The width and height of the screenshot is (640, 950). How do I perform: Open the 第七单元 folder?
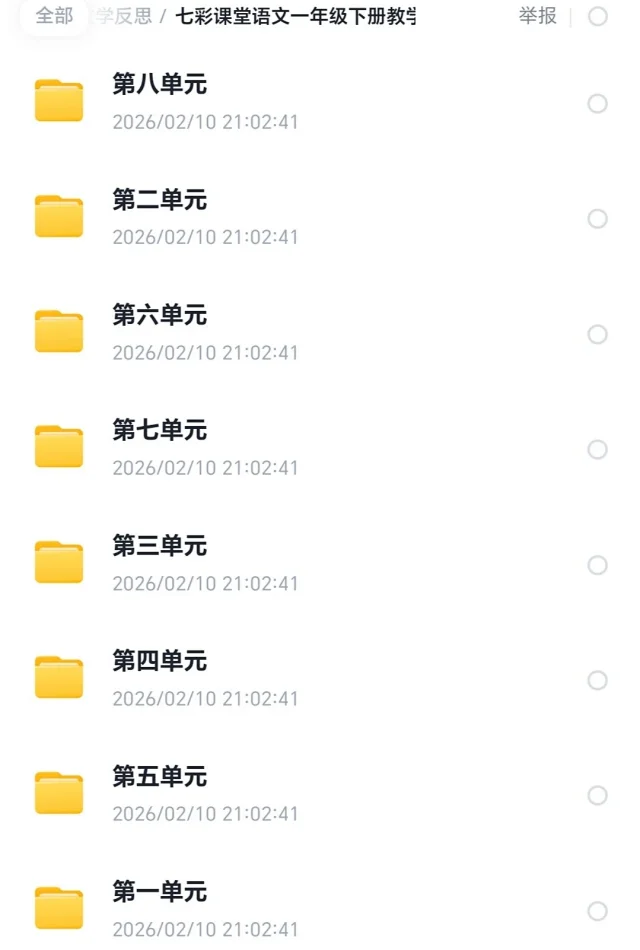(160, 431)
